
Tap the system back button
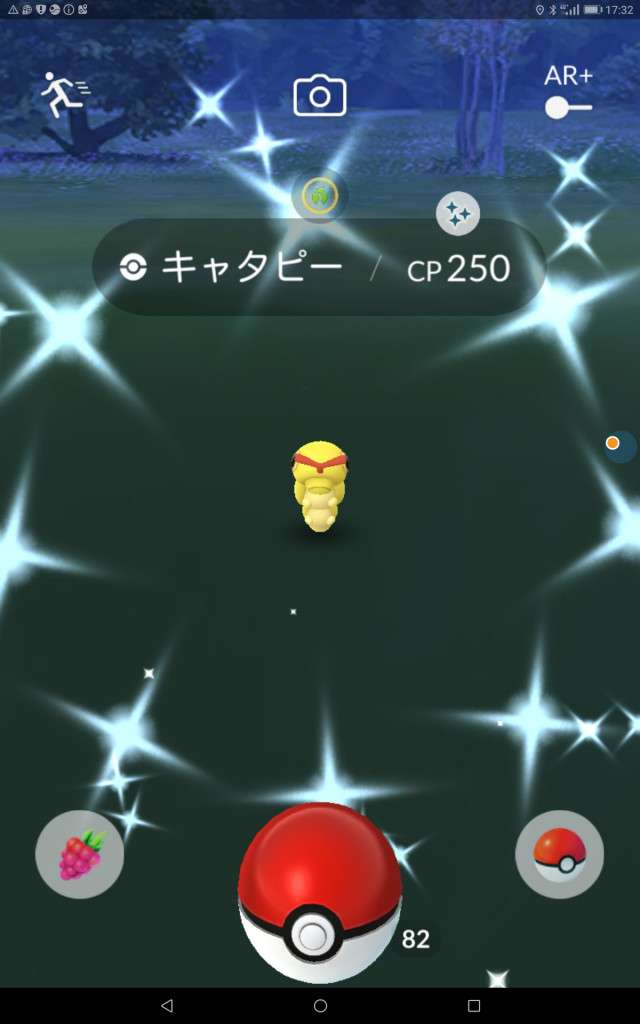point(167,1005)
